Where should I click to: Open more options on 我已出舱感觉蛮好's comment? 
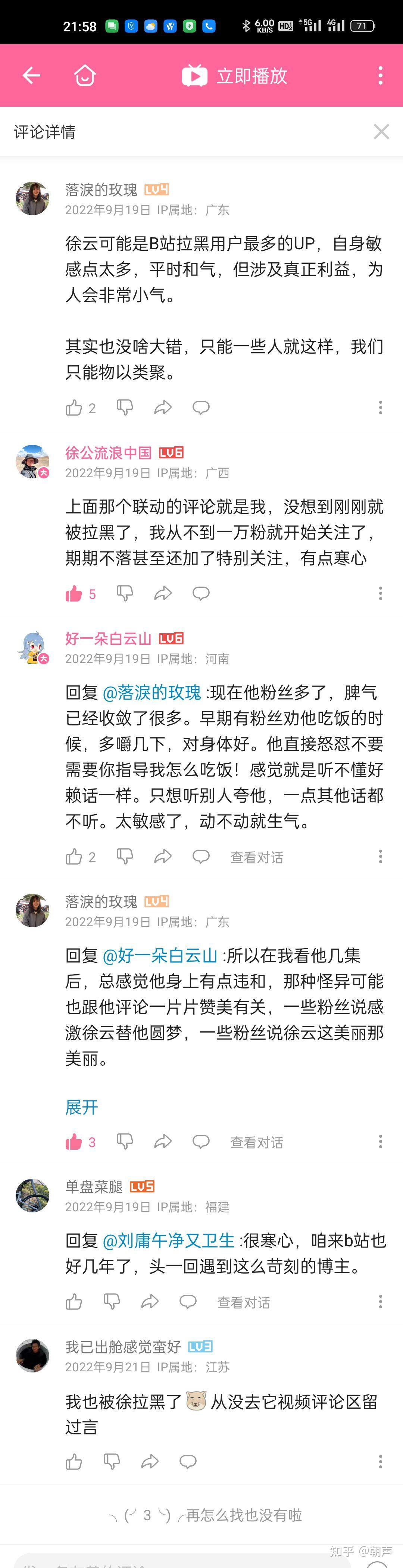pyautogui.click(x=381, y=1462)
